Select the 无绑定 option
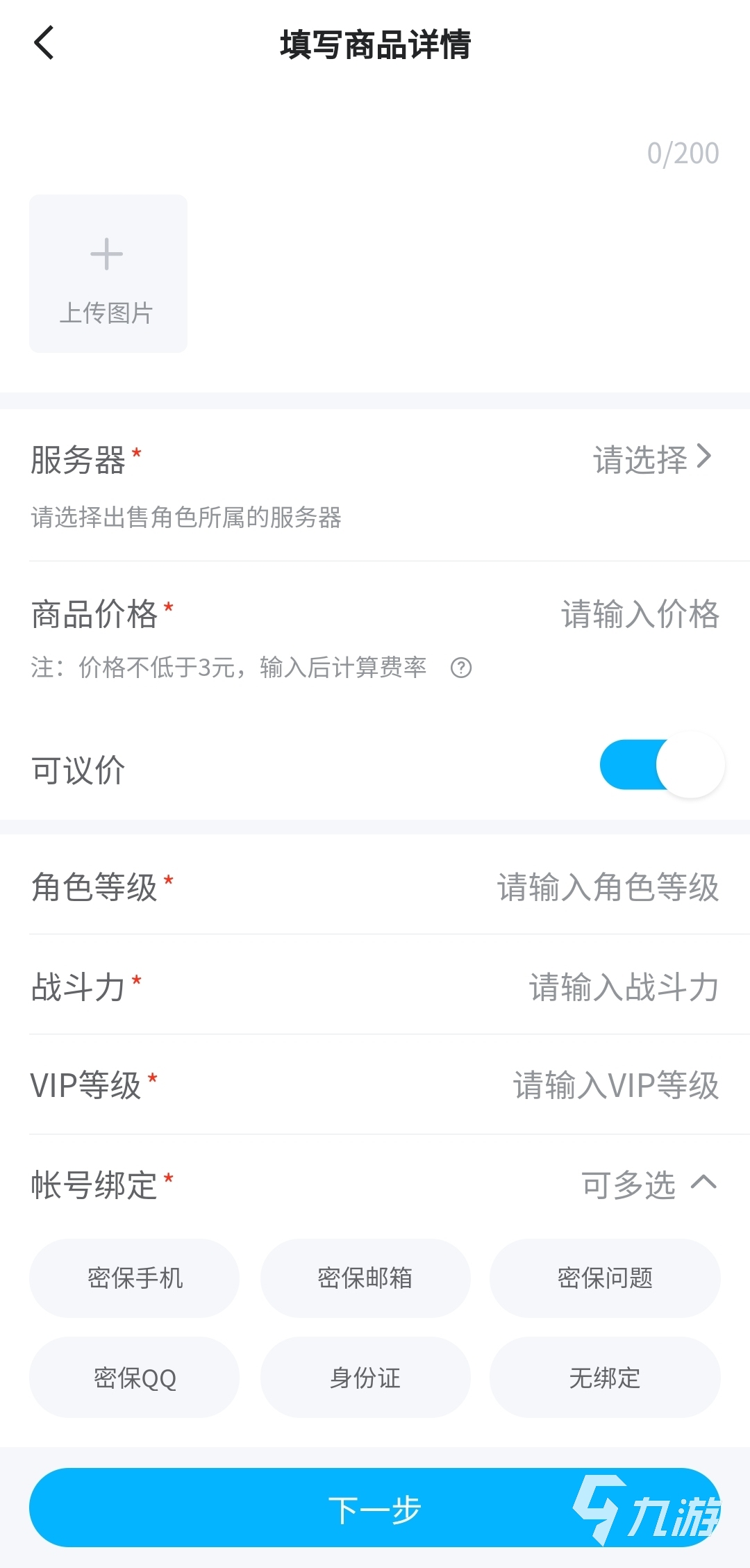 pyautogui.click(x=605, y=1378)
